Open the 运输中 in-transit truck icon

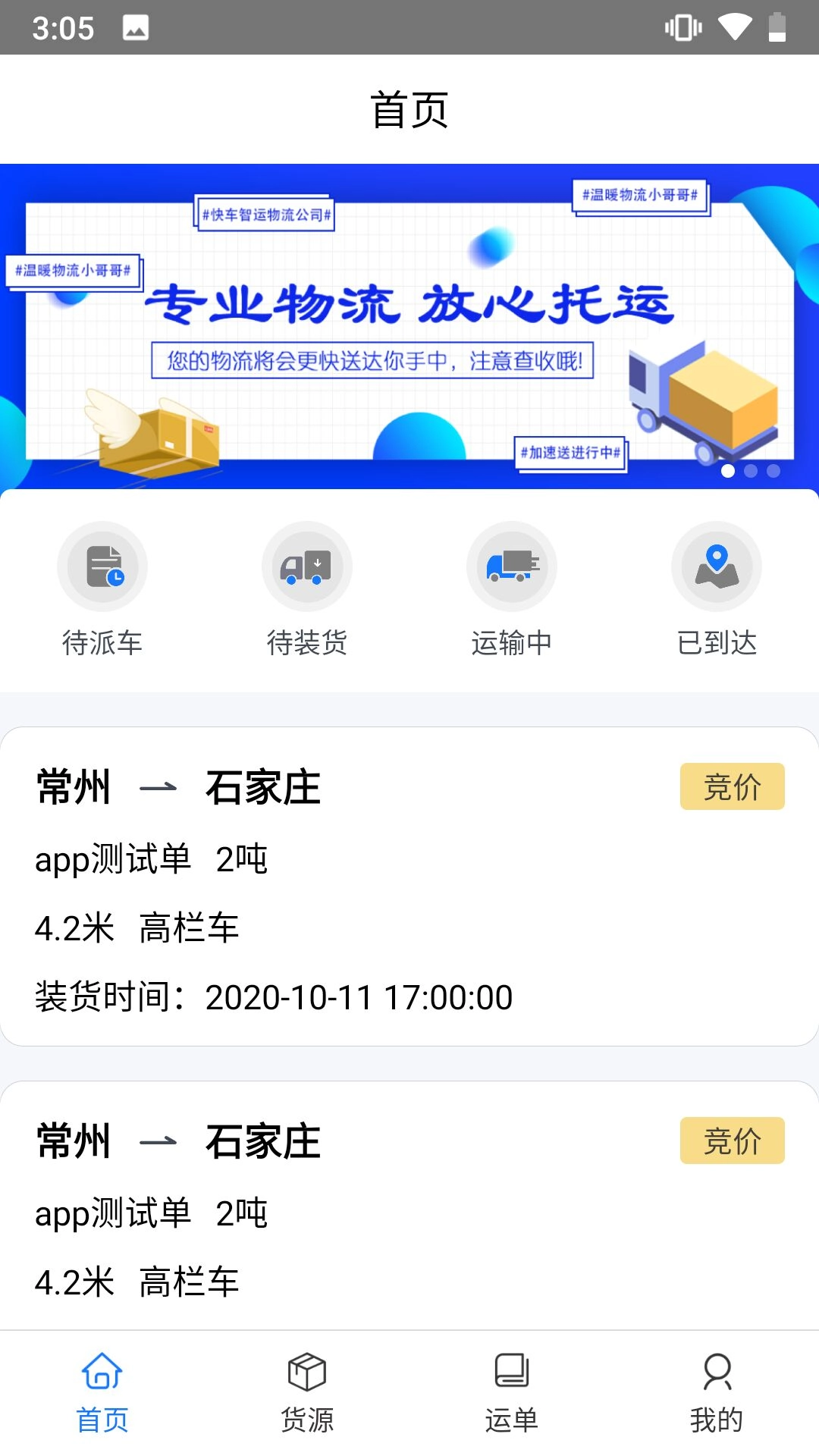[512, 566]
